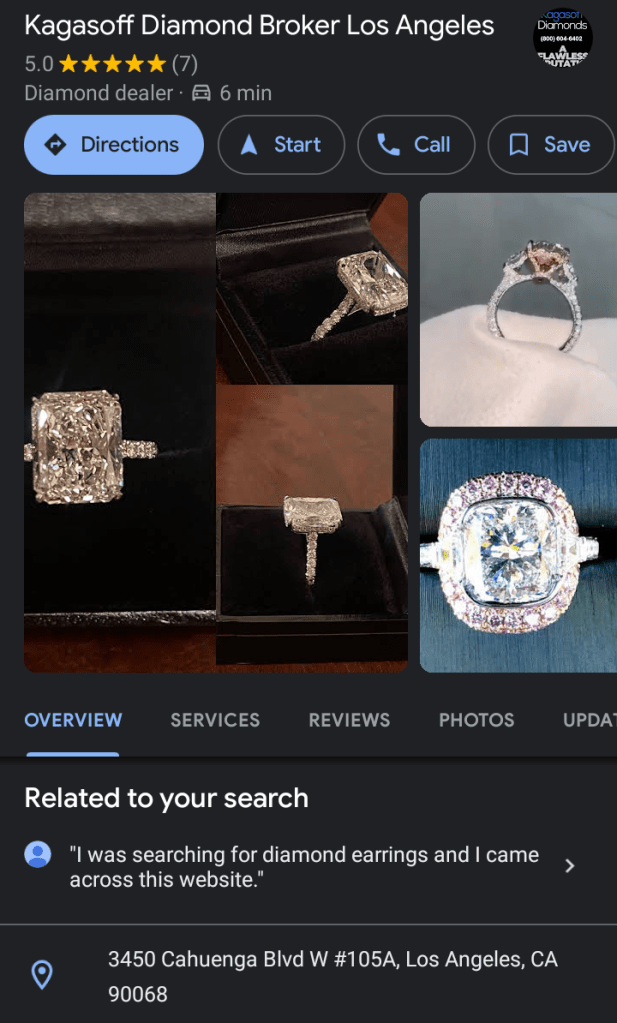Open the diamond earrings related review

pyautogui.click(x=305, y=867)
